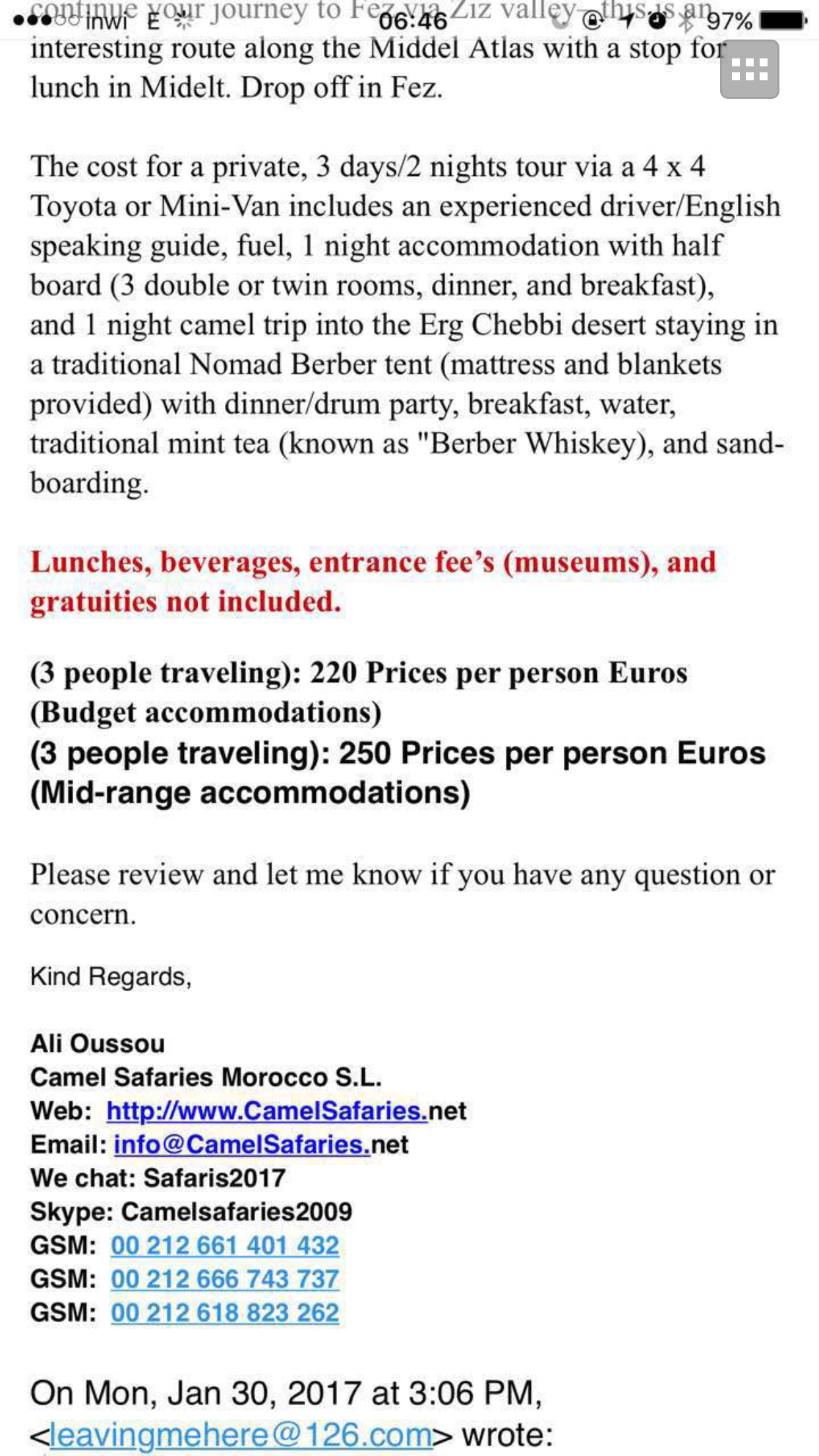Image resolution: width=819 pixels, height=1456 pixels.
Task: Call GSM number 00 212 618 823 262
Action: [225, 1312]
